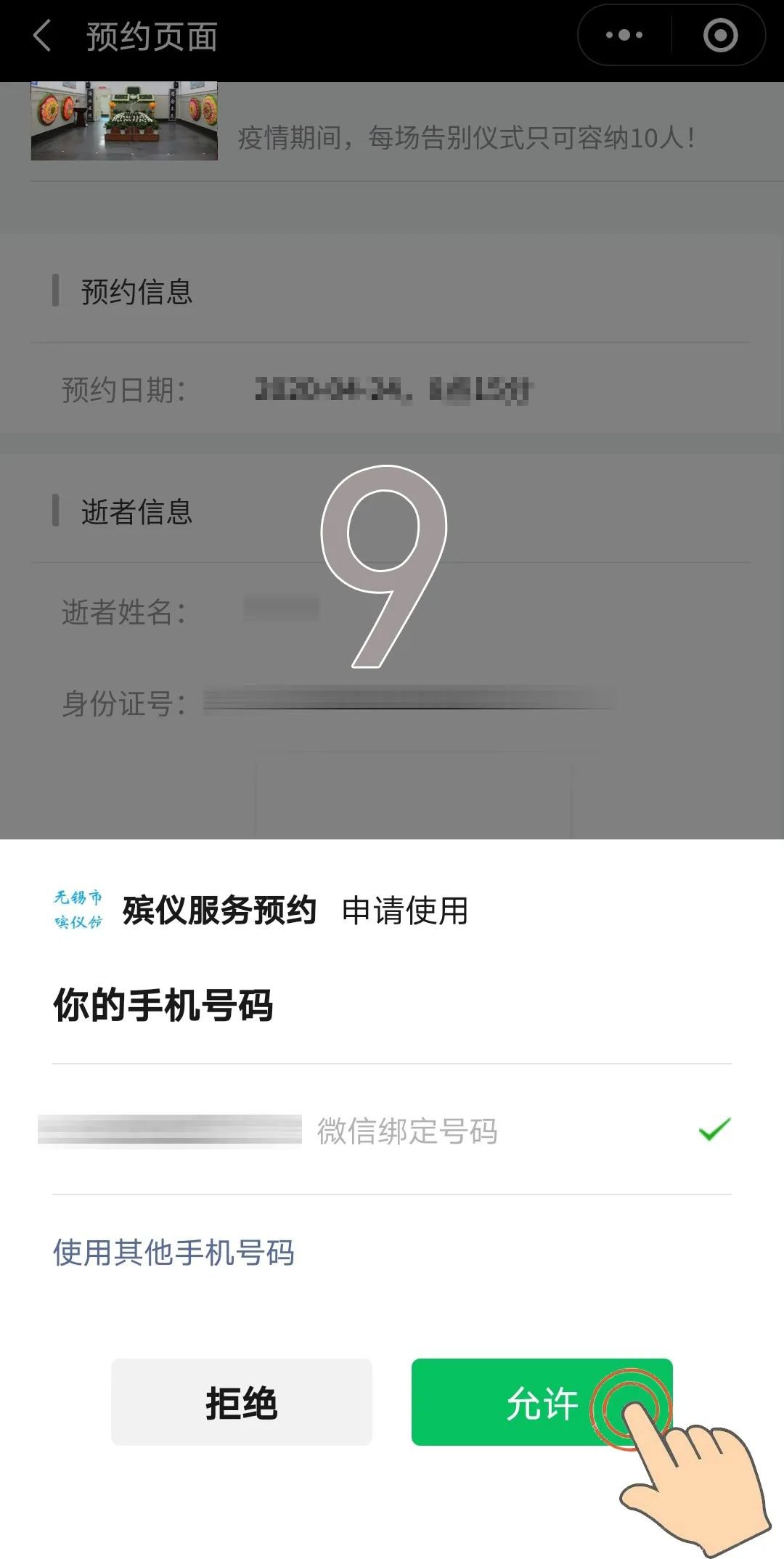784x1559 pixels.
Task: Close the mini program with the circle icon
Action: (720, 36)
